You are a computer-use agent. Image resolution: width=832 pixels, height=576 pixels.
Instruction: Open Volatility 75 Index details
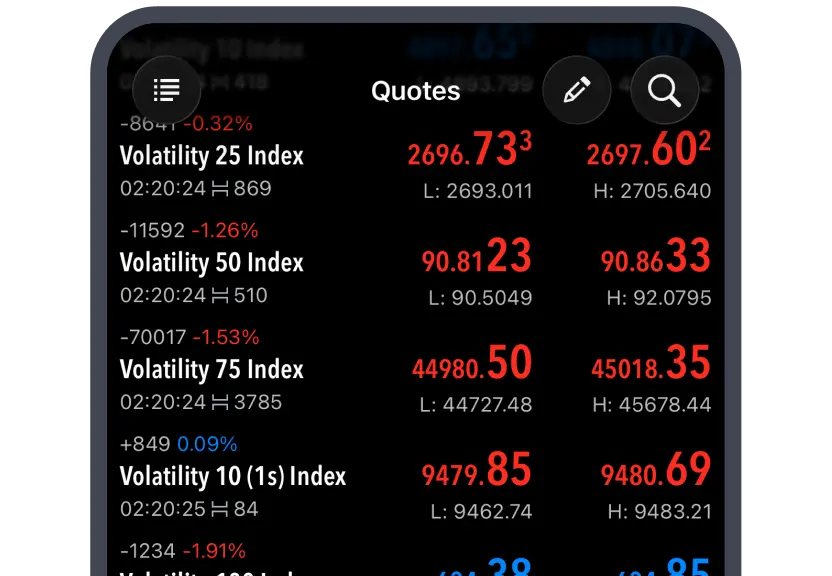click(x=415, y=370)
